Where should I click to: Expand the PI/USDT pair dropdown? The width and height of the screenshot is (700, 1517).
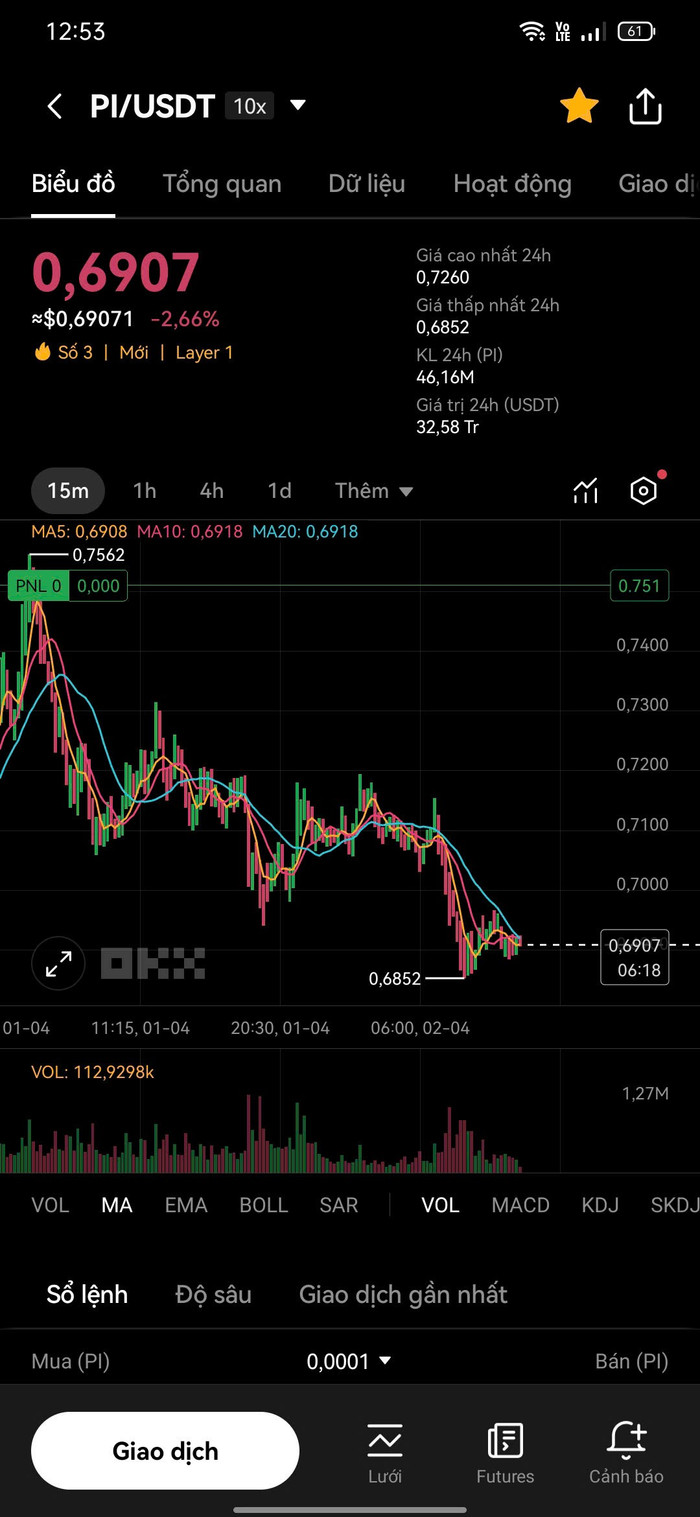(297, 105)
